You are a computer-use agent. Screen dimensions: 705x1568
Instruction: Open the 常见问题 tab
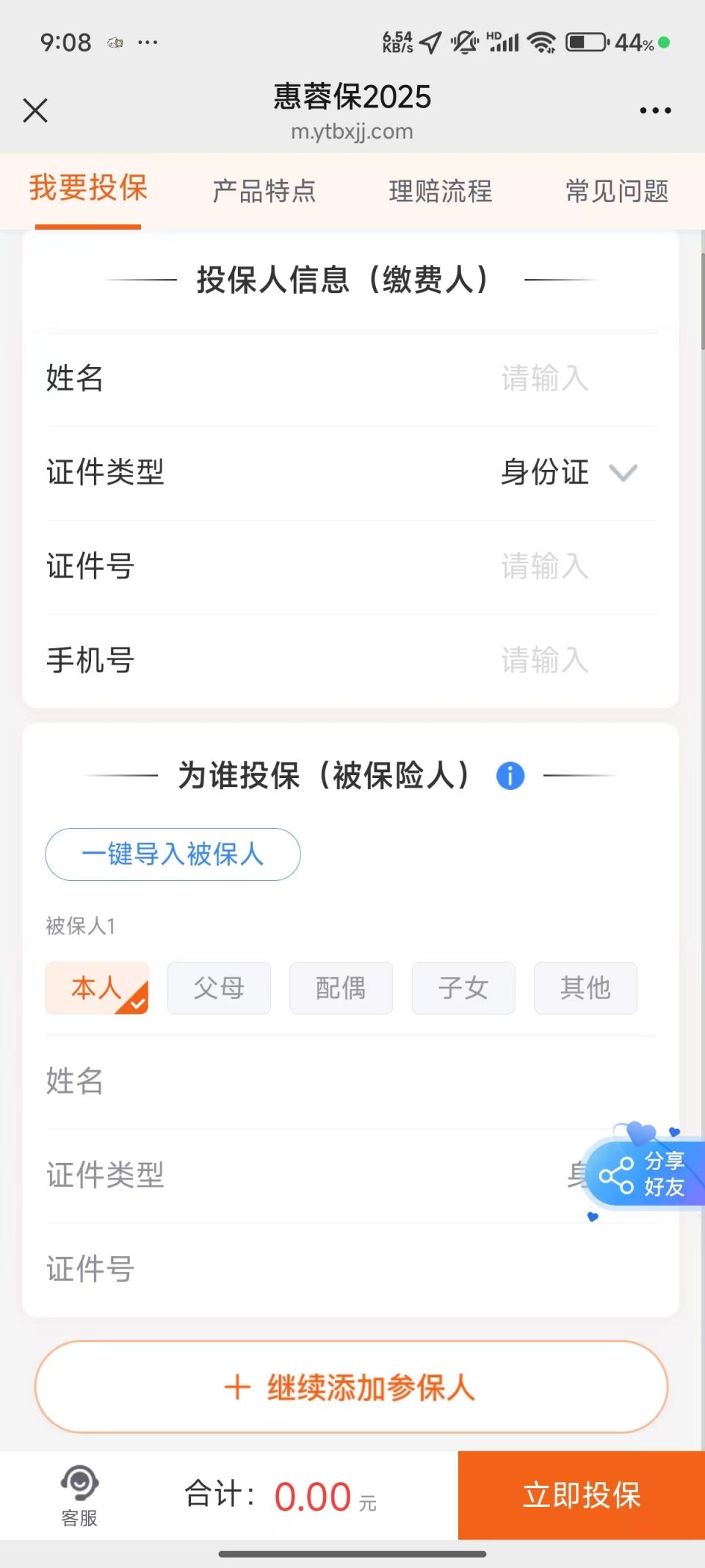pyautogui.click(x=617, y=191)
